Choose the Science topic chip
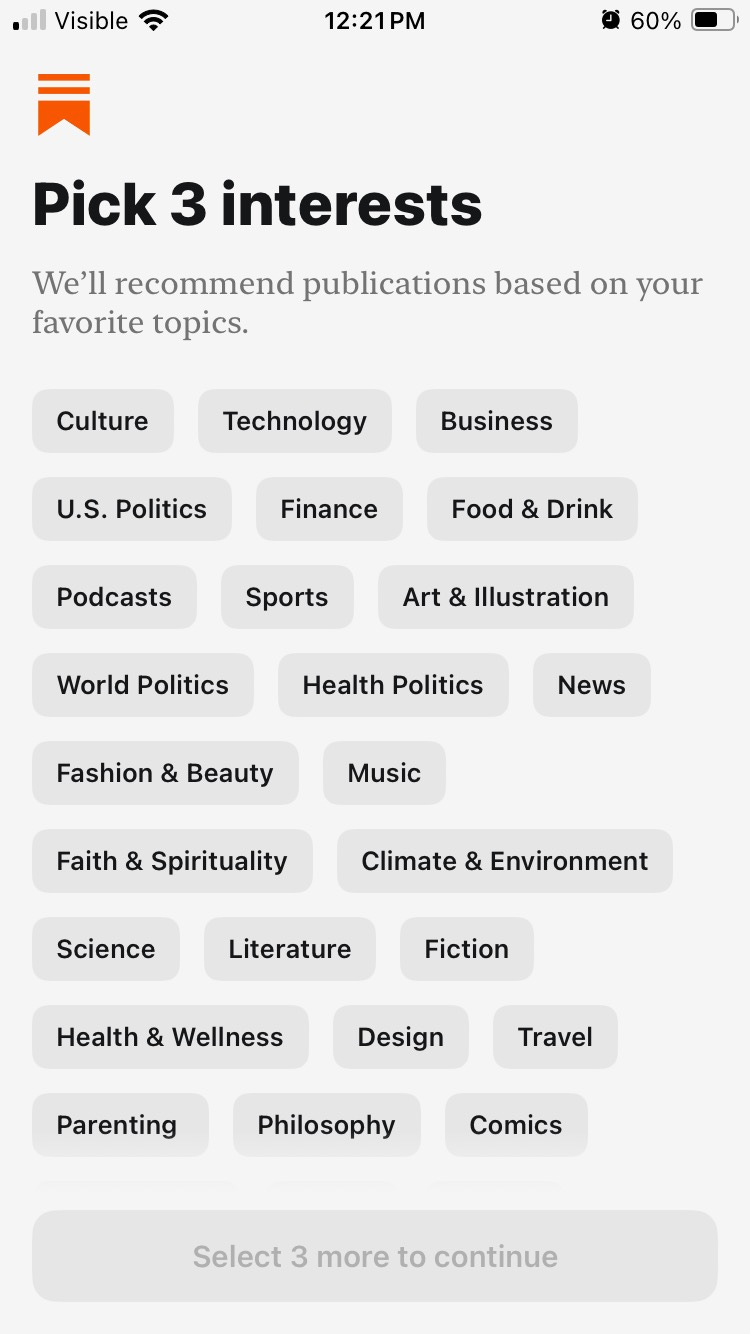The height and width of the screenshot is (1334, 750). (106, 949)
